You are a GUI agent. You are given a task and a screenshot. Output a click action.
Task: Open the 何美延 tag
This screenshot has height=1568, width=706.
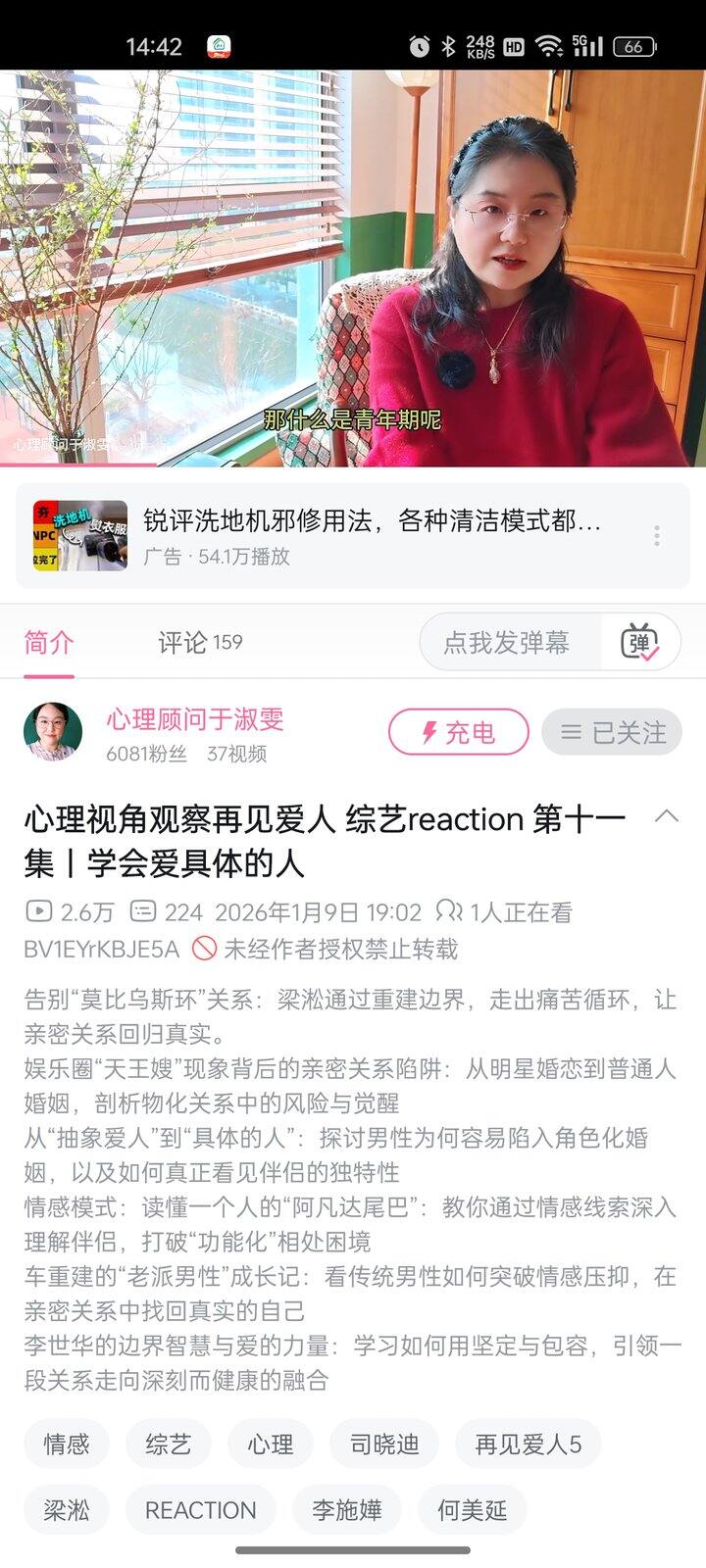click(472, 1510)
